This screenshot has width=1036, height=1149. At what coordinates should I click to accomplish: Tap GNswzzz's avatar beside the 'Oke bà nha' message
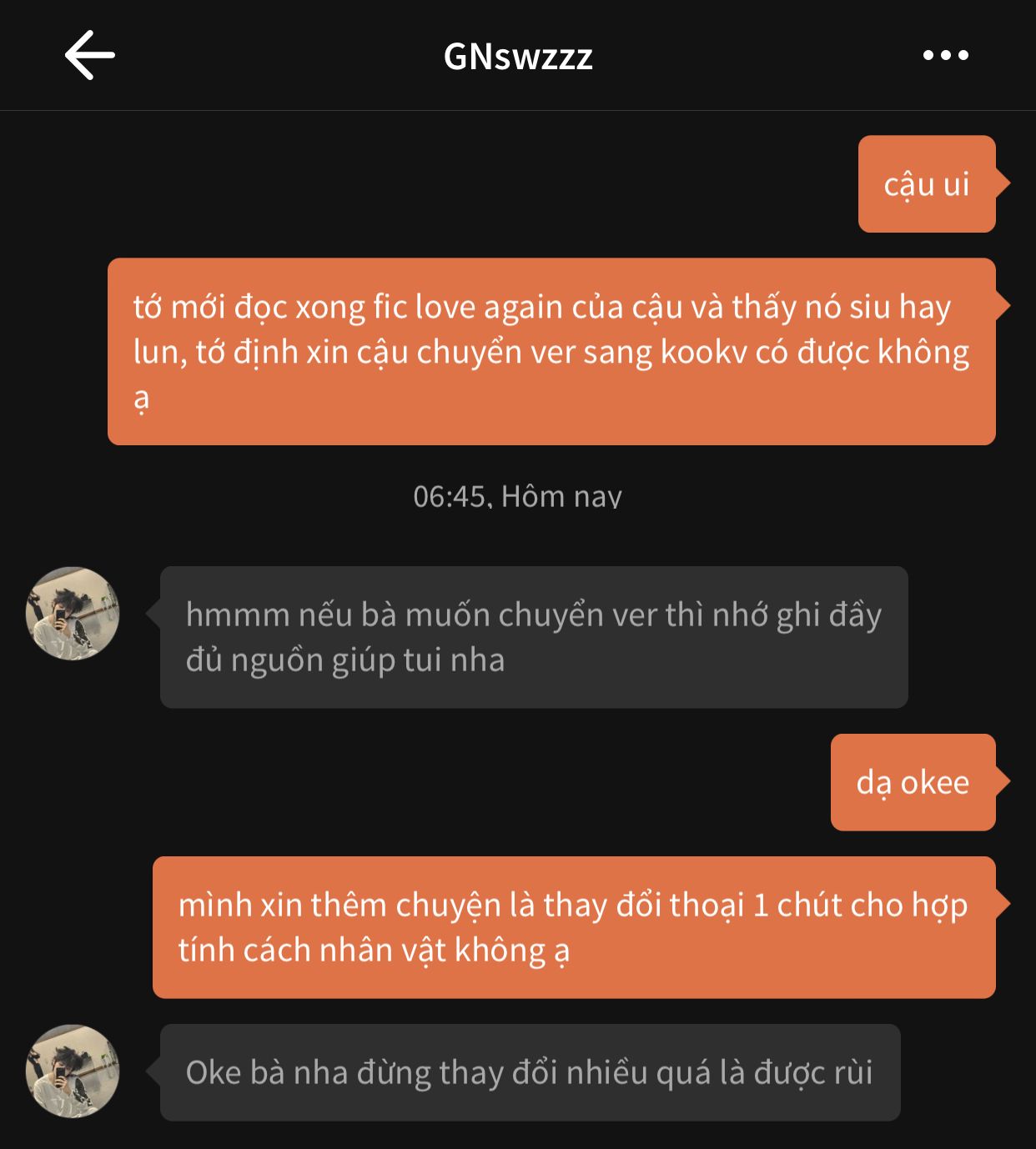tap(73, 1071)
